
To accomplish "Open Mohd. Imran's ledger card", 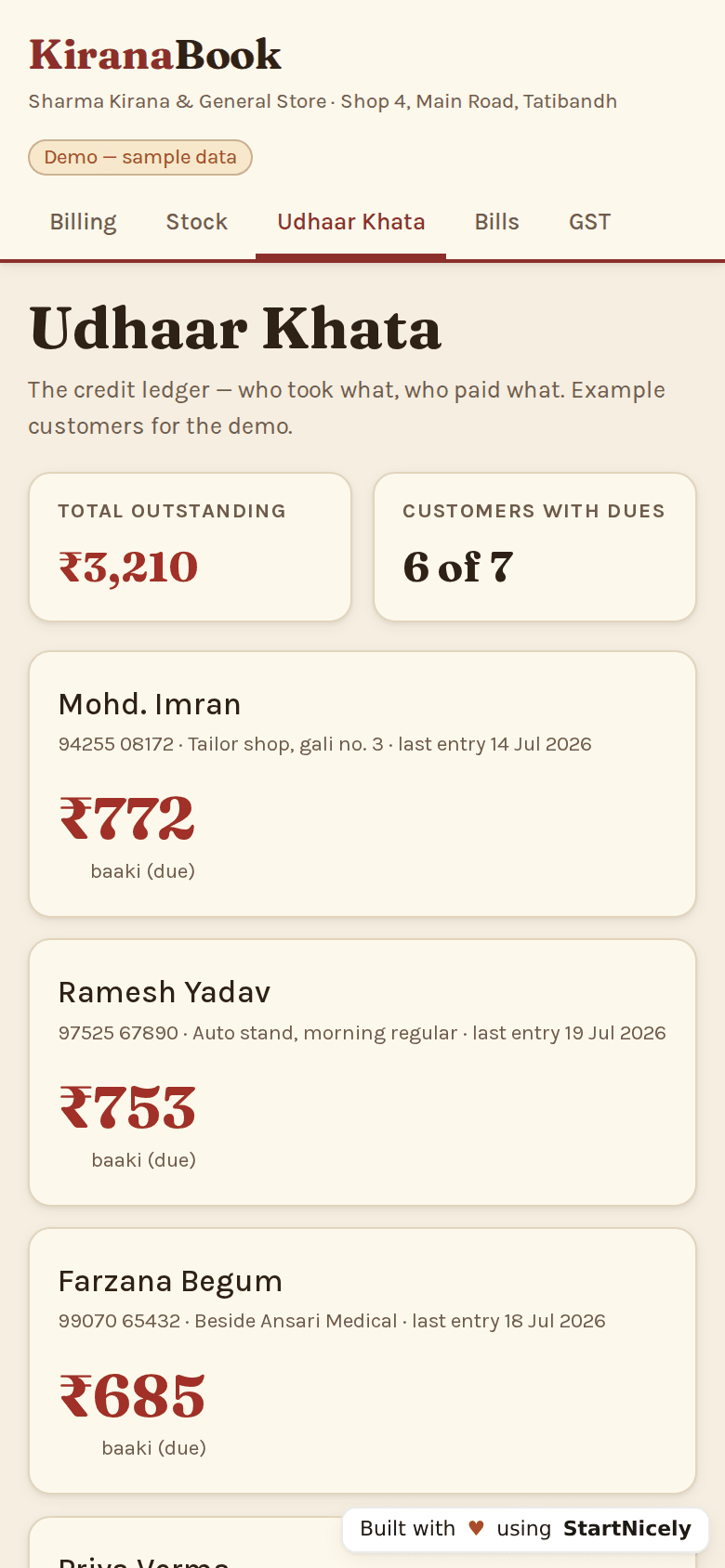I will (x=362, y=784).
